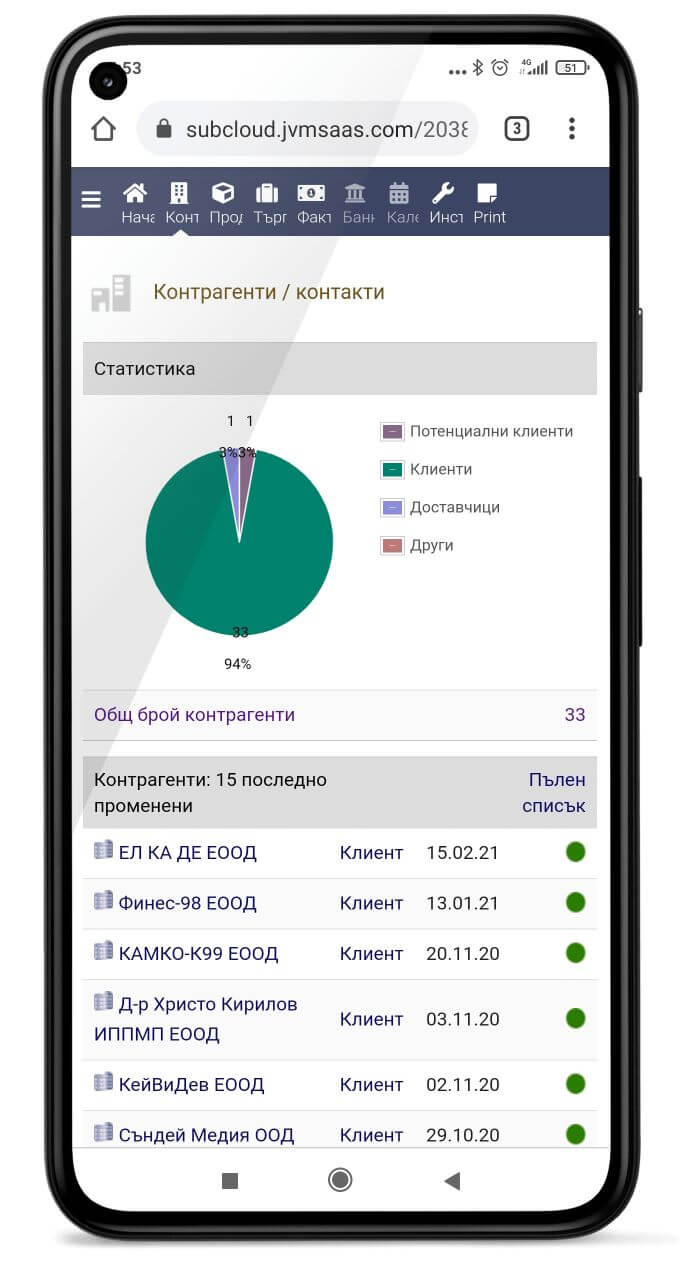Viewport: 685px width, 1267px height.
Task: Open the Print section
Action: (488, 203)
